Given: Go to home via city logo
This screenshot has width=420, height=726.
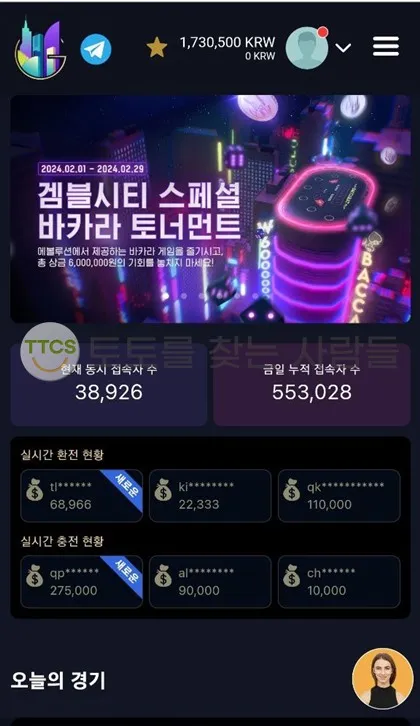Looking at the screenshot, I should pos(41,48).
